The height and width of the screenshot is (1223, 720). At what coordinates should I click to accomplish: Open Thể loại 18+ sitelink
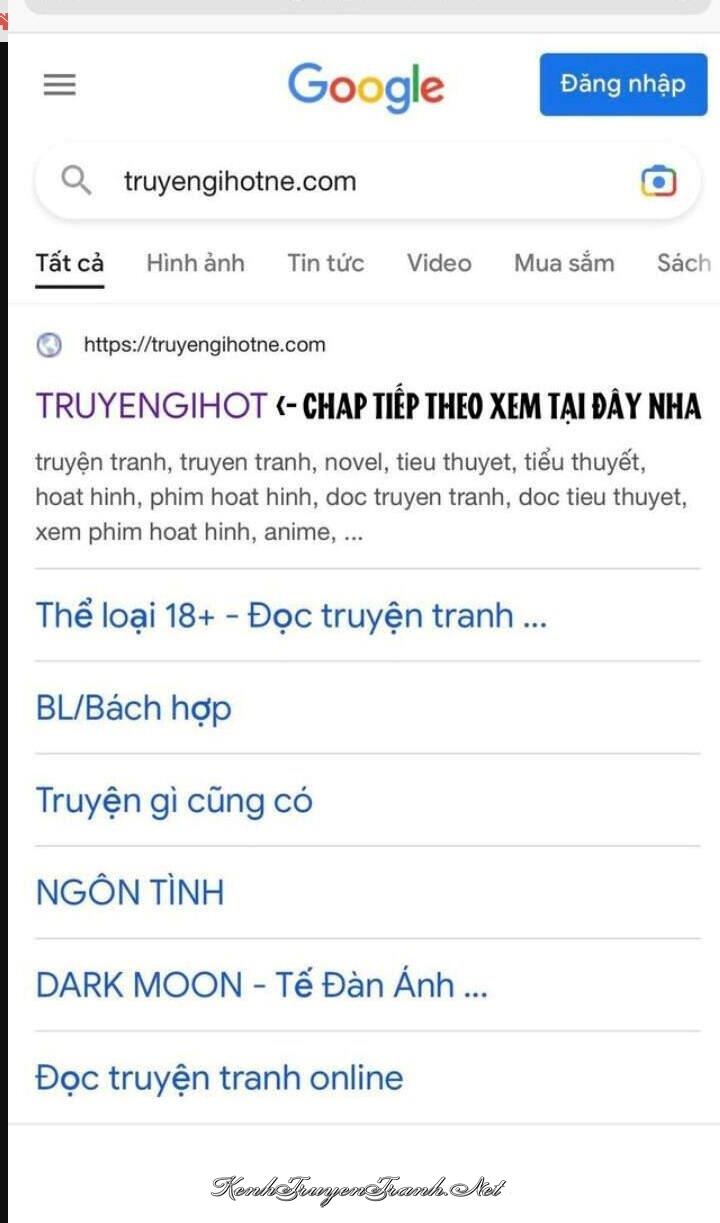pyautogui.click(x=291, y=615)
